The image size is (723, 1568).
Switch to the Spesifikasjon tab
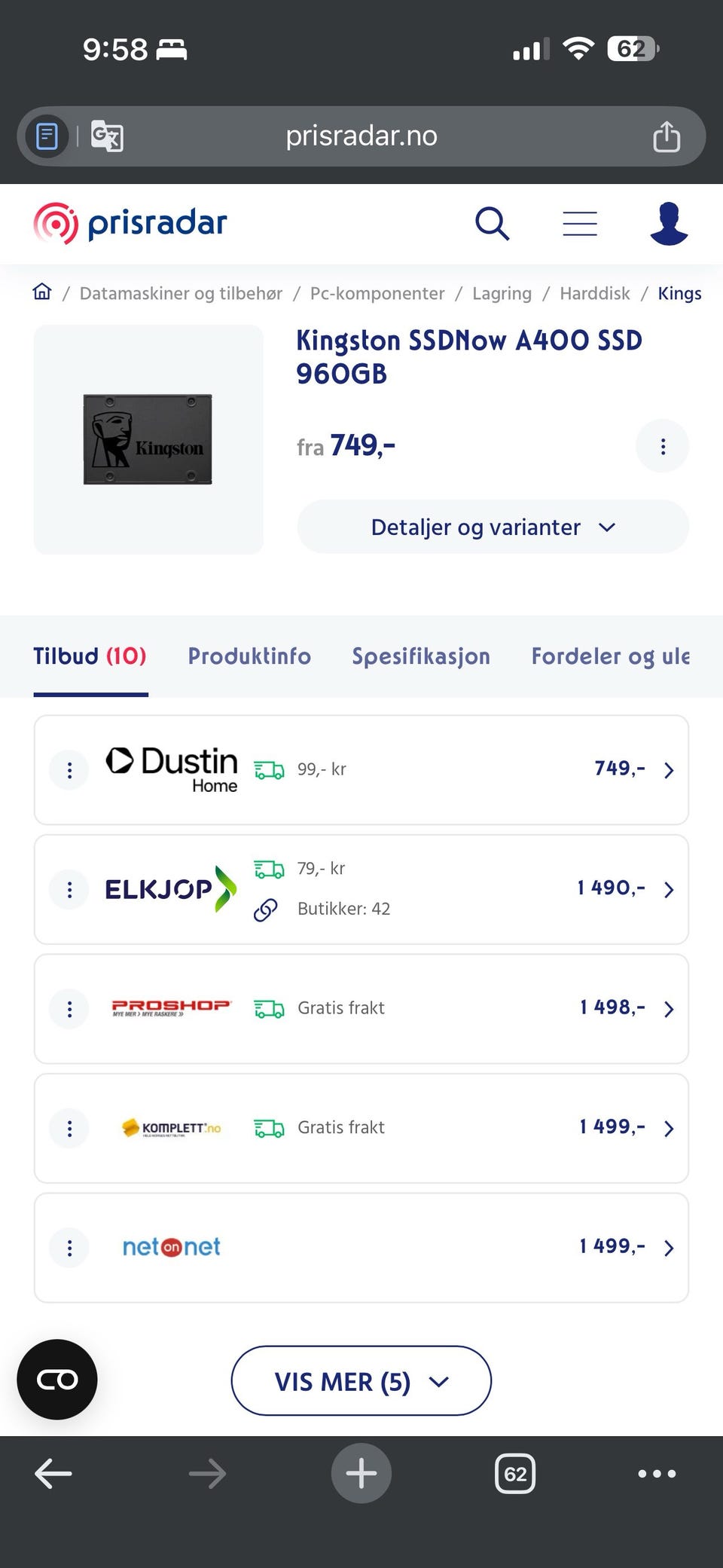[421, 656]
